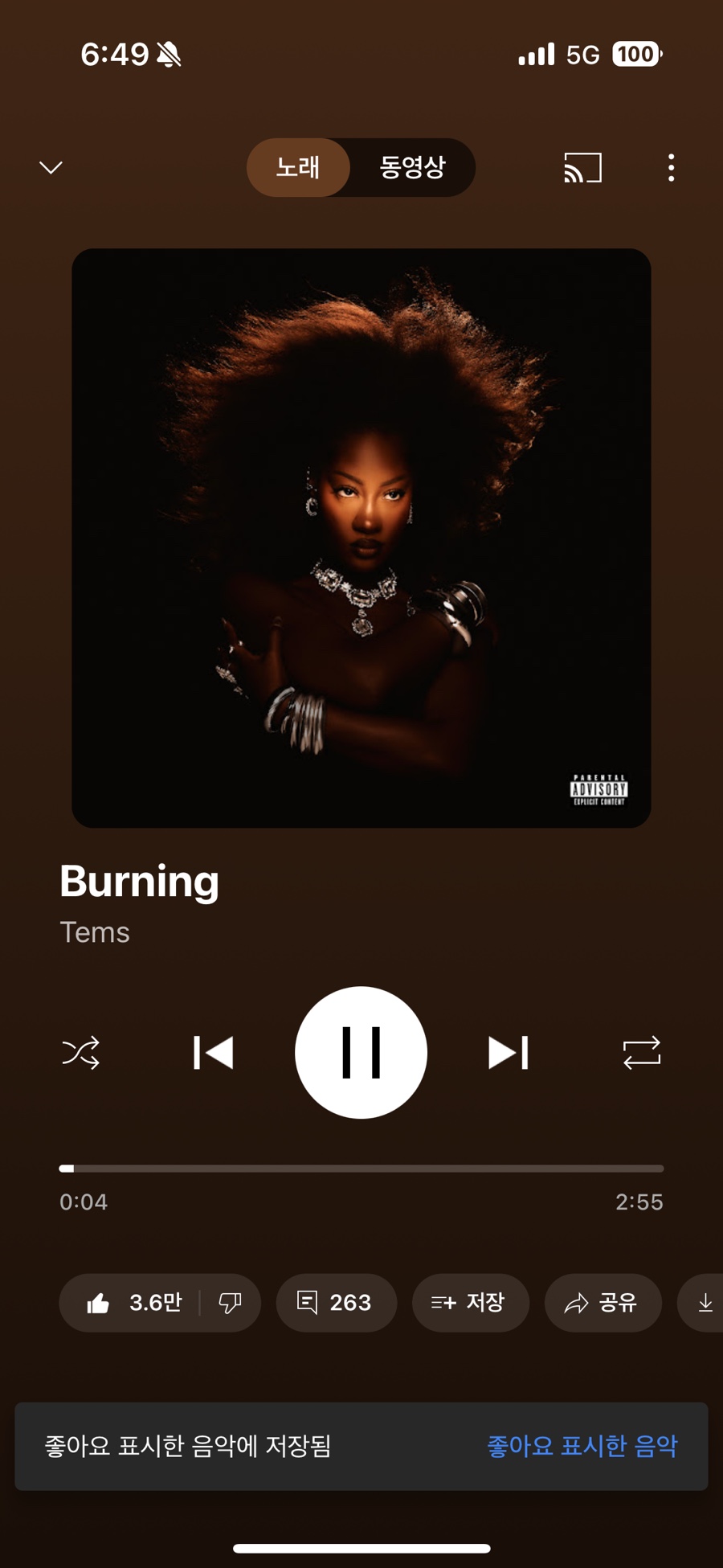723x1568 pixels.
Task: Pause the song Burning
Action: point(361,1052)
